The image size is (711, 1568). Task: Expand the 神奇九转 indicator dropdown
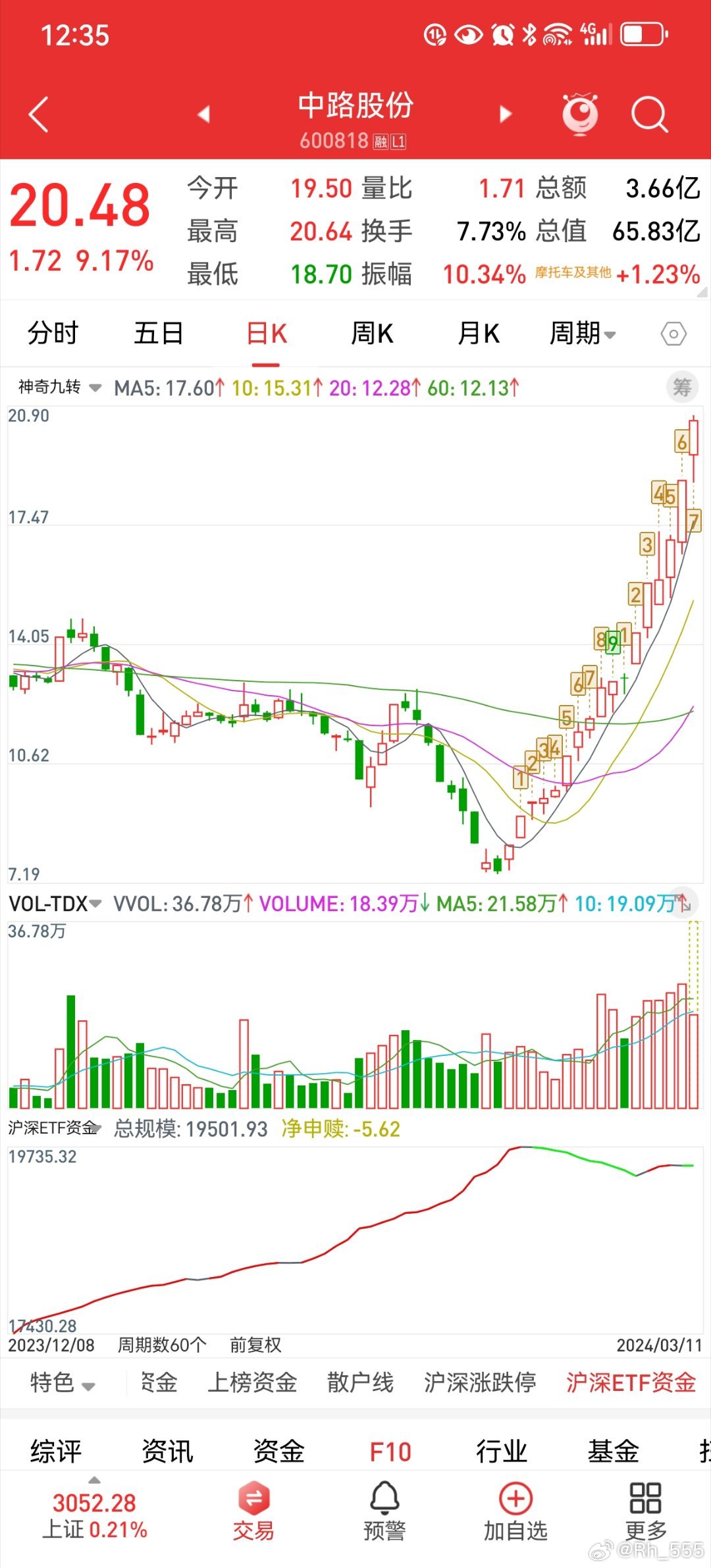tap(59, 387)
